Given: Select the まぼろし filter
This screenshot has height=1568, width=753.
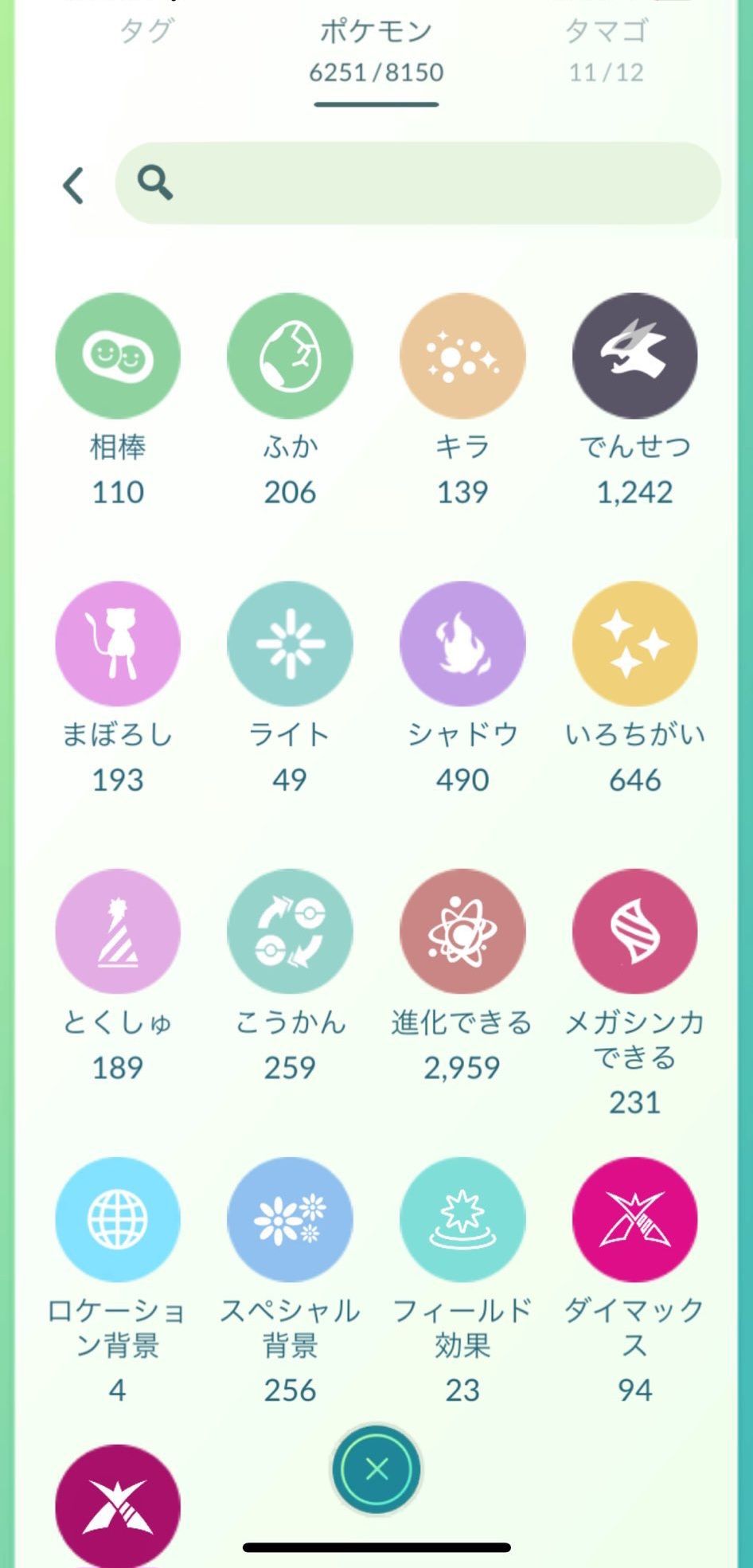Looking at the screenshot, I should tap(118, 643).
